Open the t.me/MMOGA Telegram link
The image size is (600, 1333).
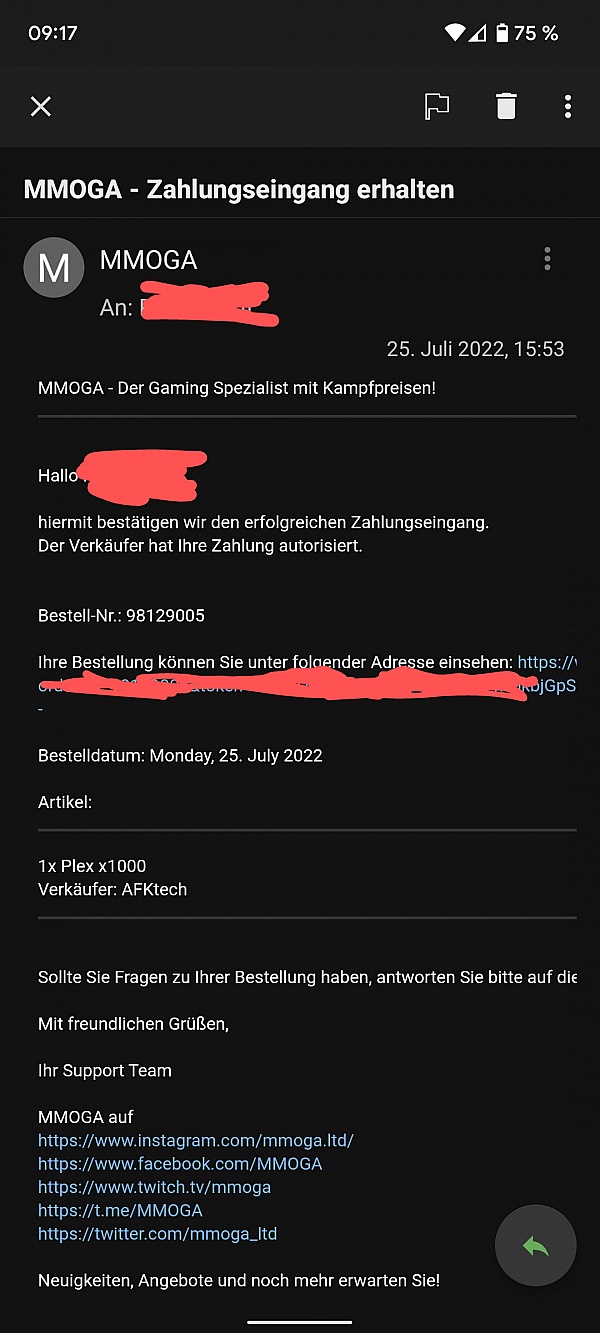tap(120, 1210)
